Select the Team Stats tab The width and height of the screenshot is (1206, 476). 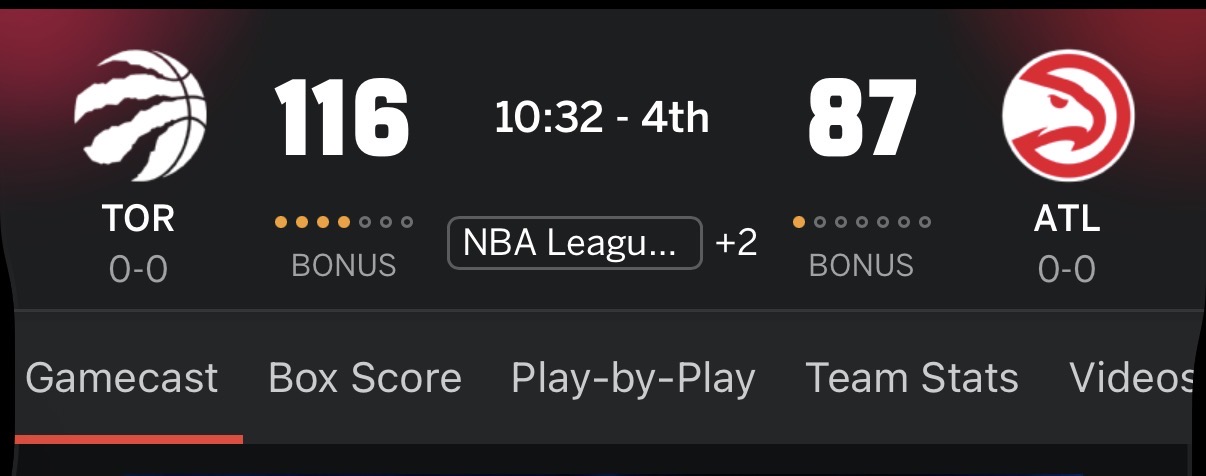(912, 379)
